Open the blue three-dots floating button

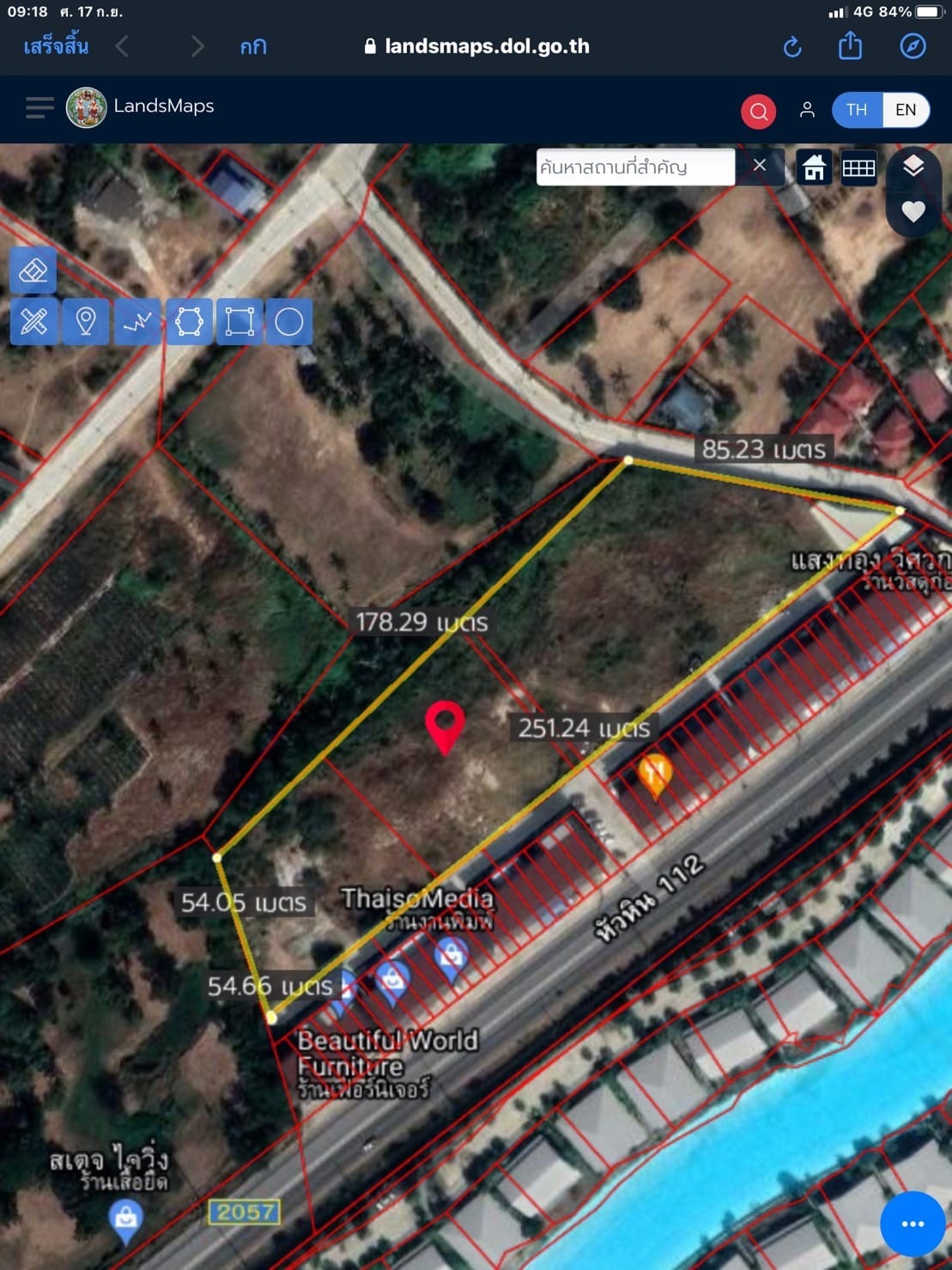[913, 1224]
